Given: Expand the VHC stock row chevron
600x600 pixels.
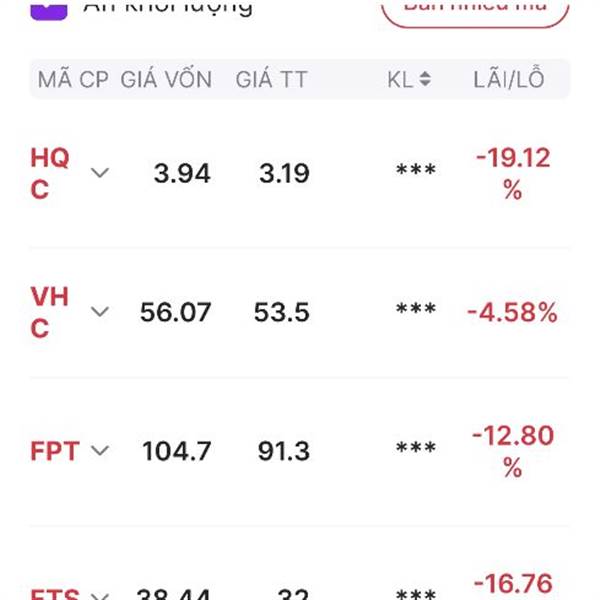Looking at the screenshot, I should [100, 311].
